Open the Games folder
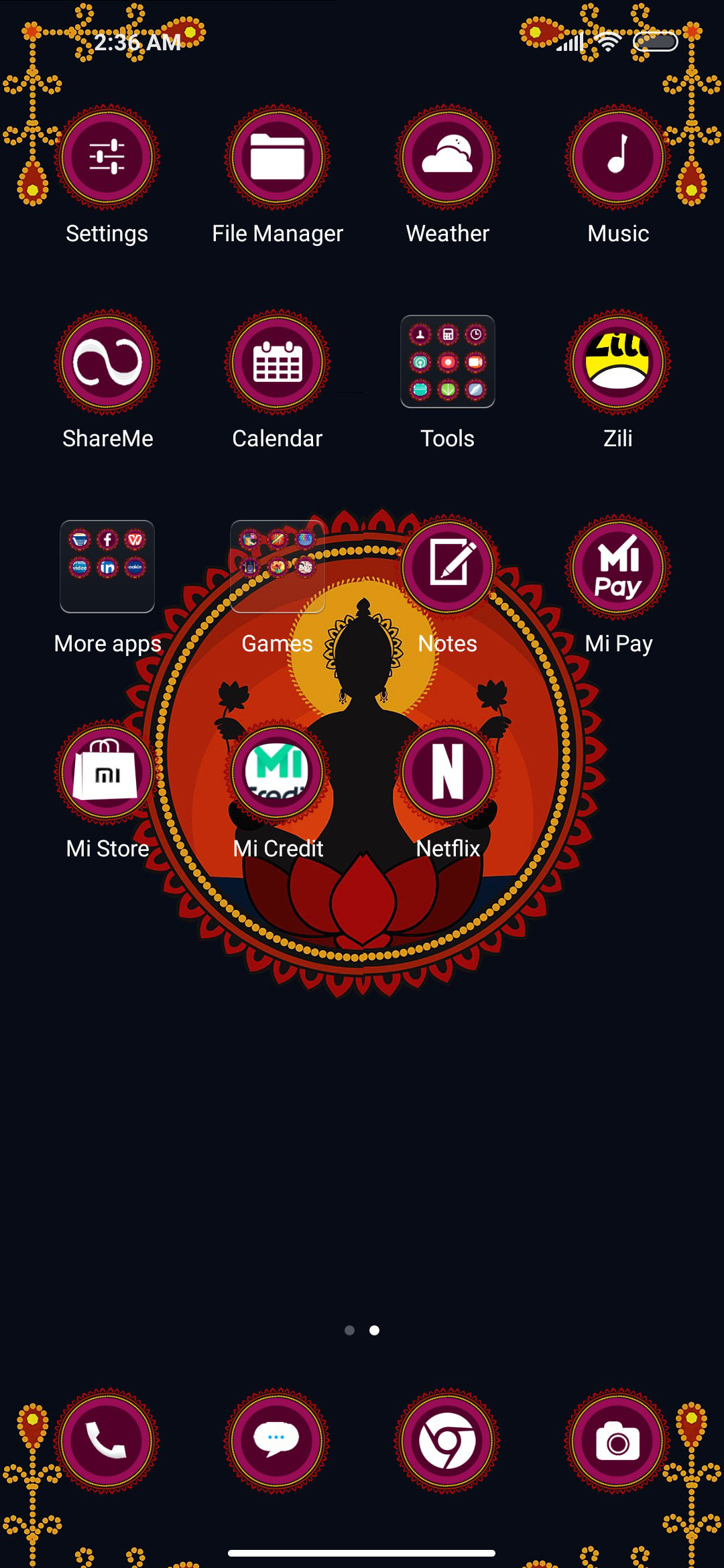Screen dimensions: 724x1568 [x=278, y=568]
